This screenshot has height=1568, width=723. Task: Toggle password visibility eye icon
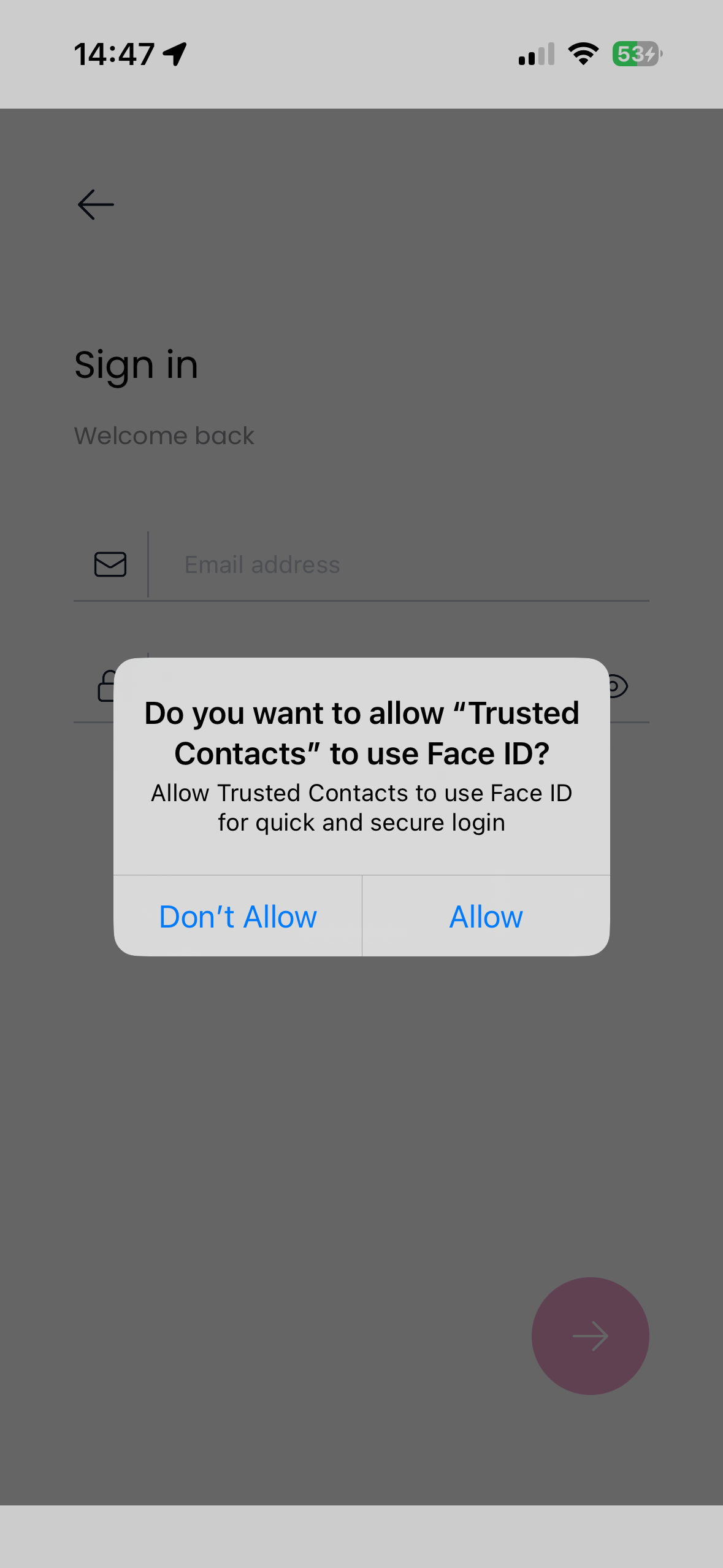click(618, 686)
